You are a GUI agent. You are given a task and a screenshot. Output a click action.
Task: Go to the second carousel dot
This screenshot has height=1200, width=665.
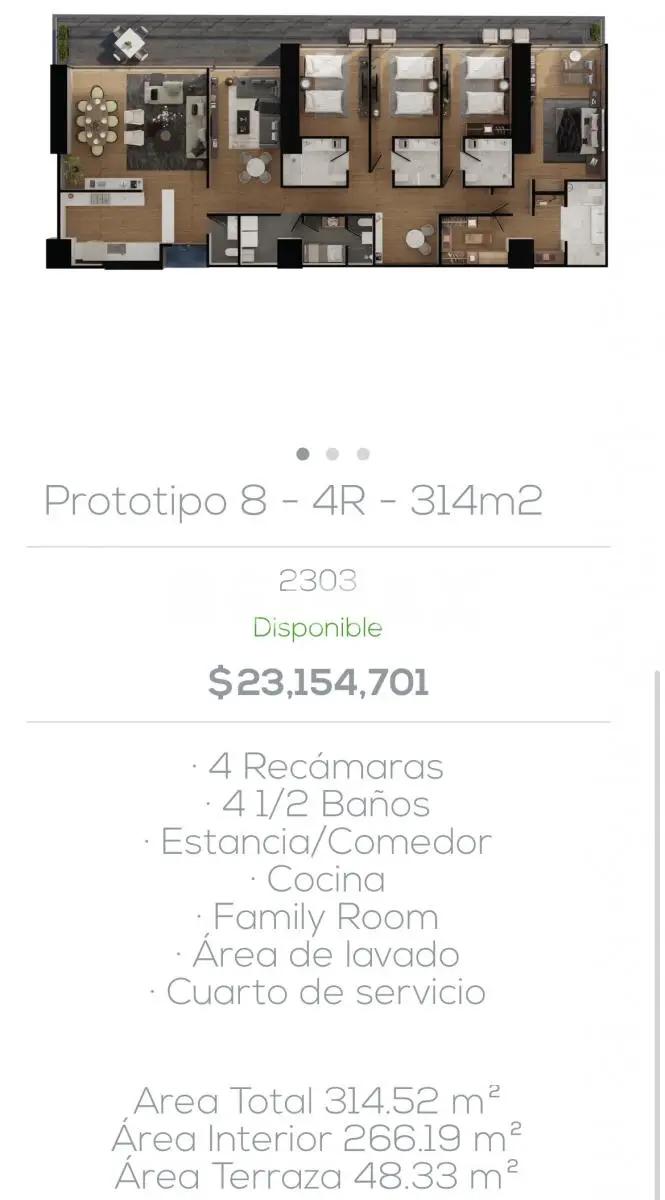(x=333, y=454)
